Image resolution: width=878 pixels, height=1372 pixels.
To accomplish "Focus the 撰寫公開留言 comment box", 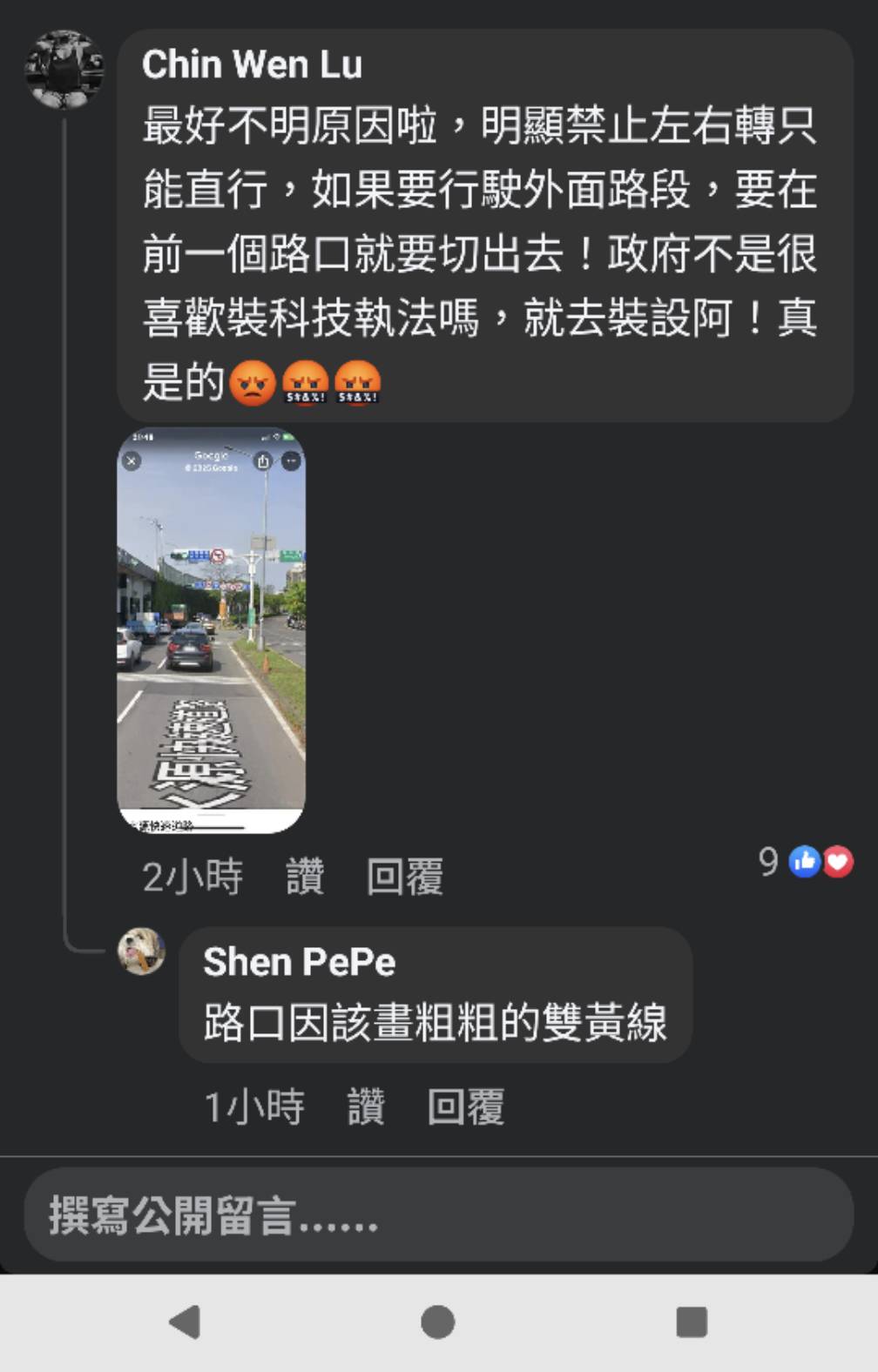I will [438, 1215].
